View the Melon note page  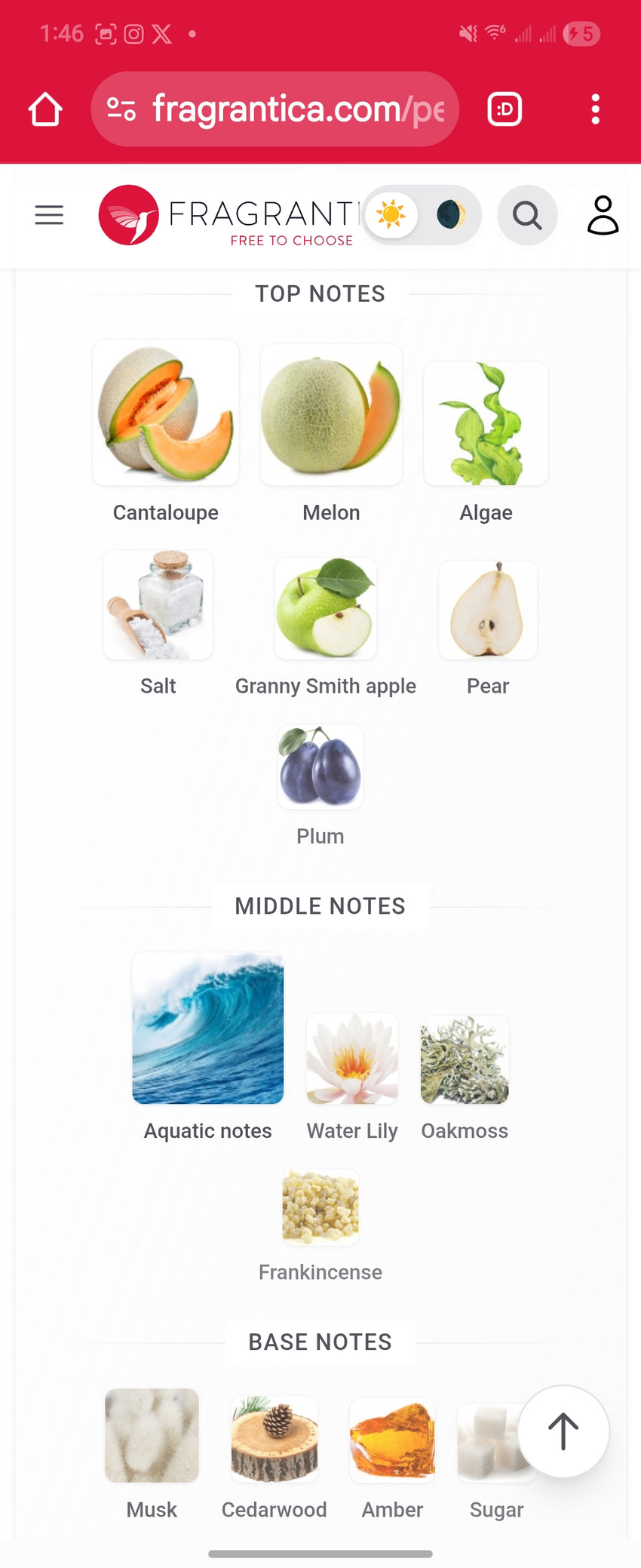point(331,415)
